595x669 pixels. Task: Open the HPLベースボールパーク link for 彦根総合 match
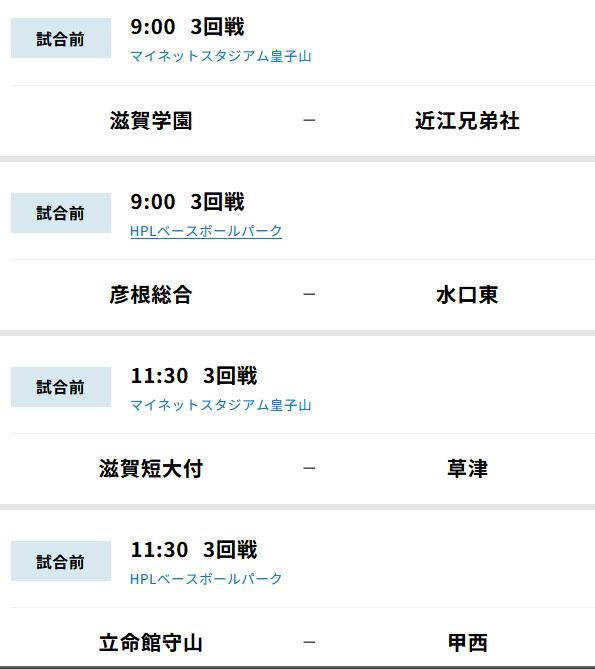(206, 231)
